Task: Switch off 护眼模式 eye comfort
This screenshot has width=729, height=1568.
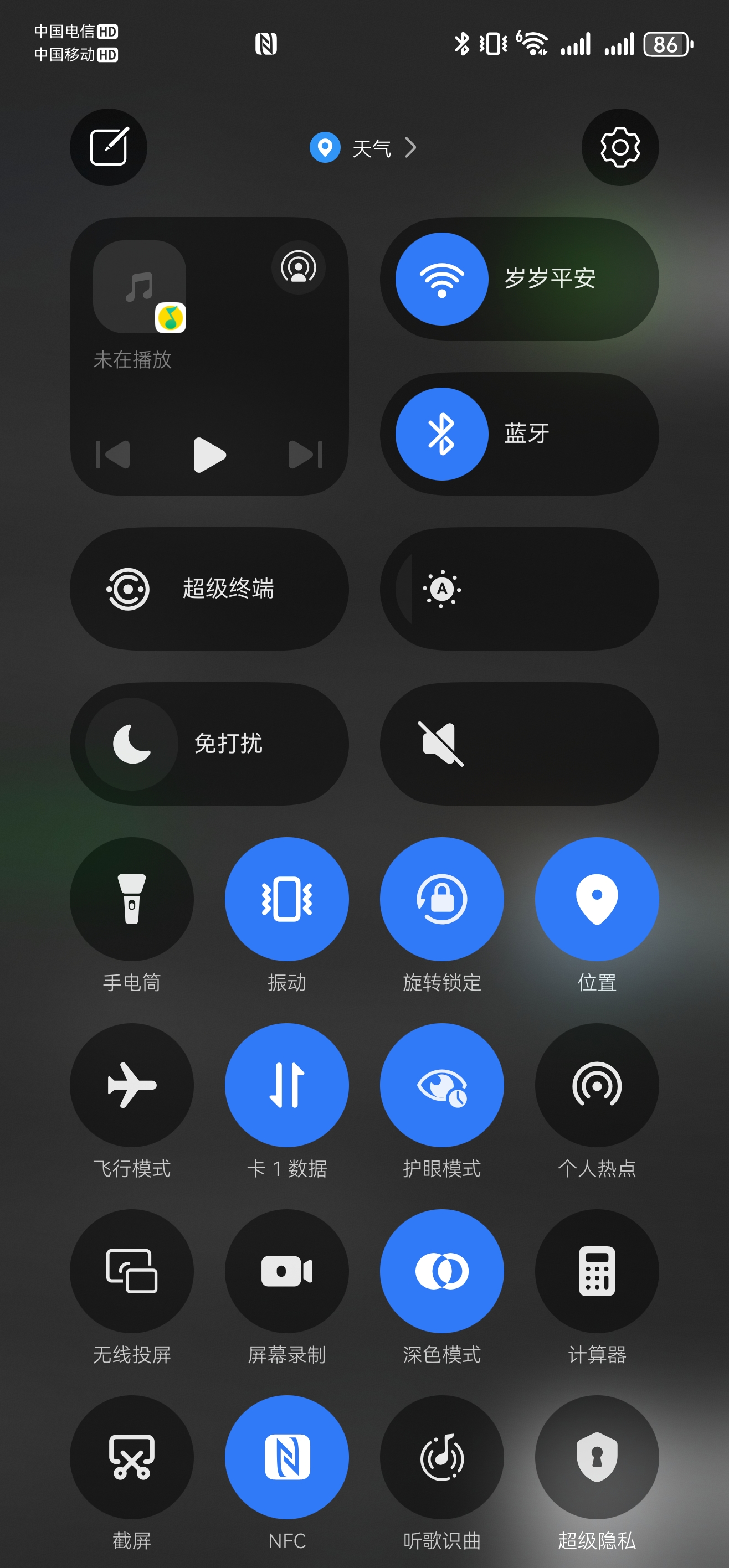Action: (x=441, y=1085)
